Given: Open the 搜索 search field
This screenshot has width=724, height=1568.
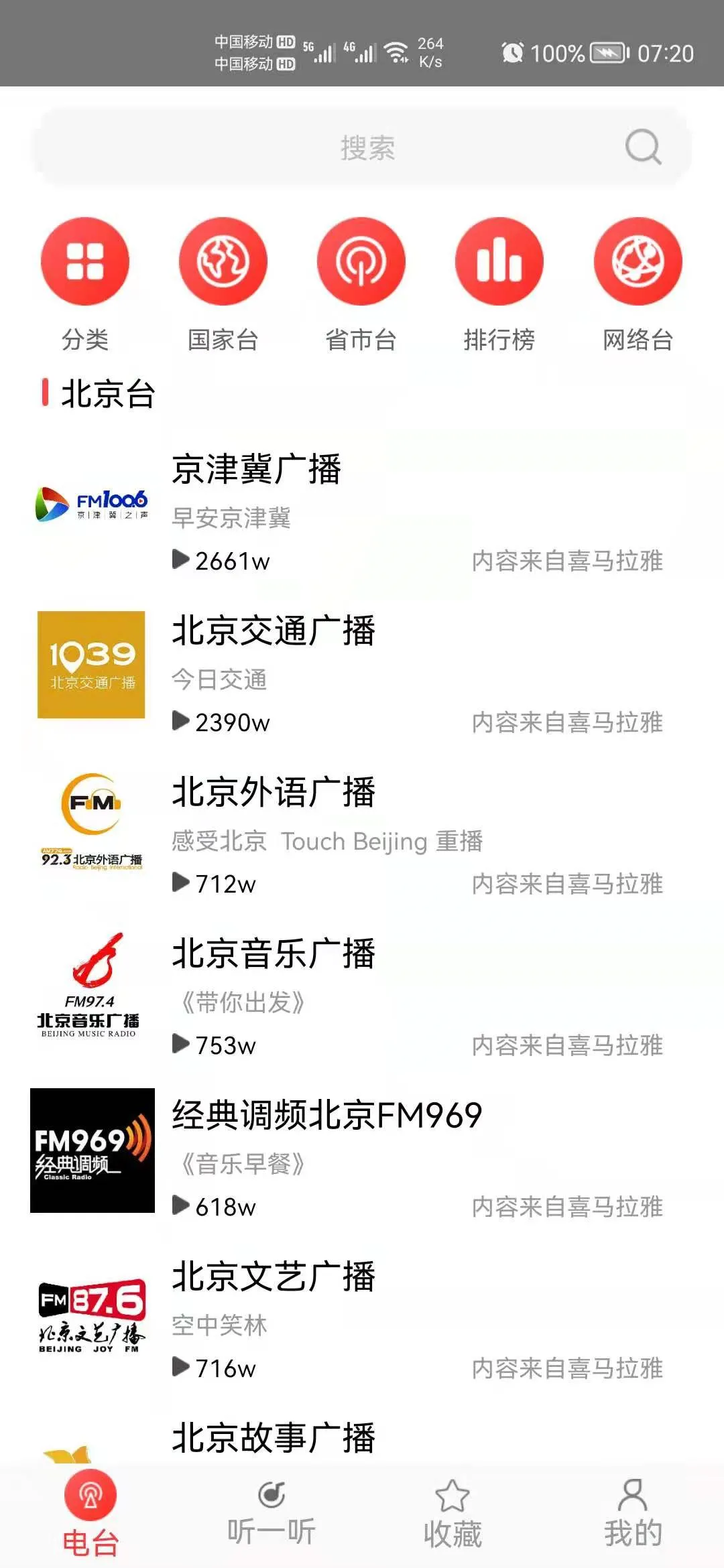Looking at the screenshot, I should point(362,147).
